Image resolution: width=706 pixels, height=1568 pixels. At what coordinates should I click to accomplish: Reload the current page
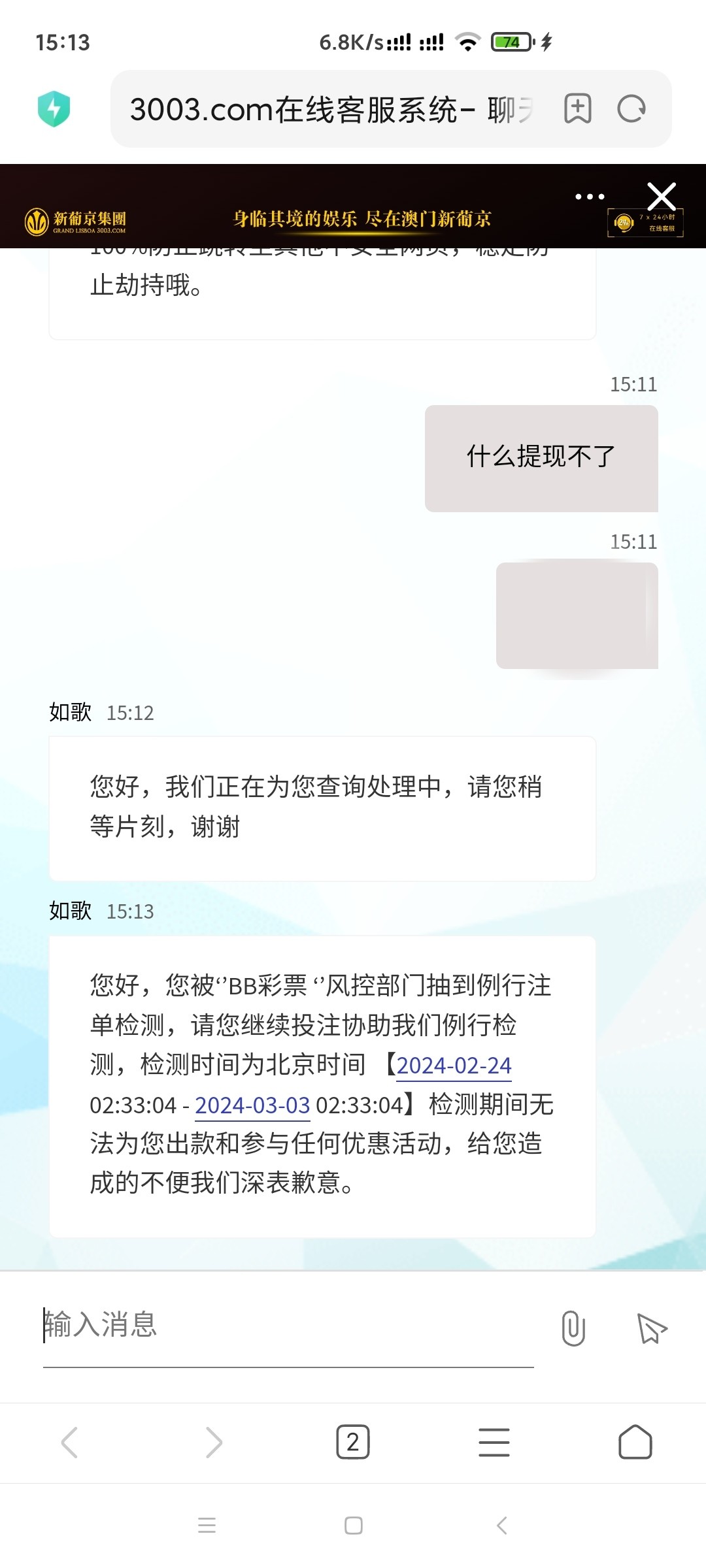[631, 109]
